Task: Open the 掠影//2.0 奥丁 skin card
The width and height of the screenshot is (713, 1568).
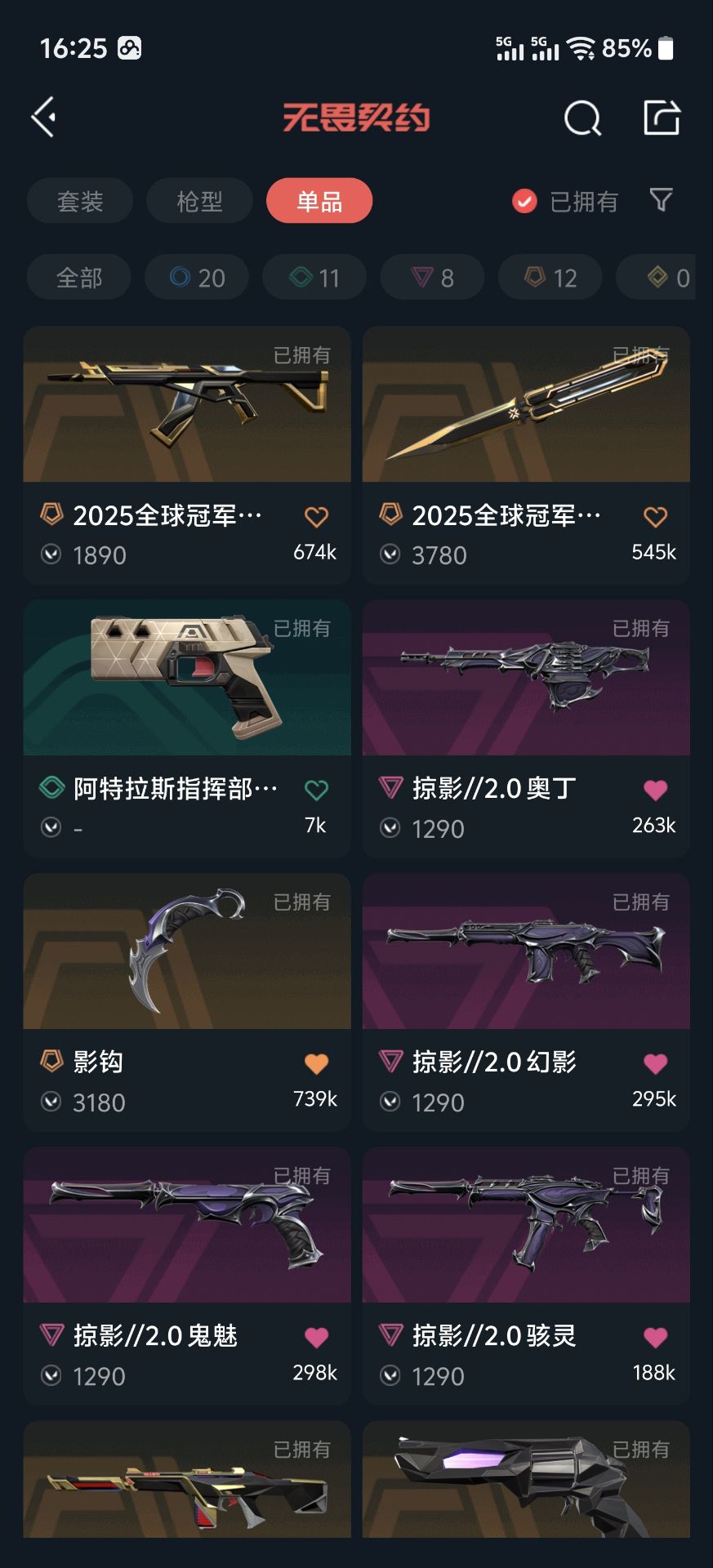Action: (526, 678)
